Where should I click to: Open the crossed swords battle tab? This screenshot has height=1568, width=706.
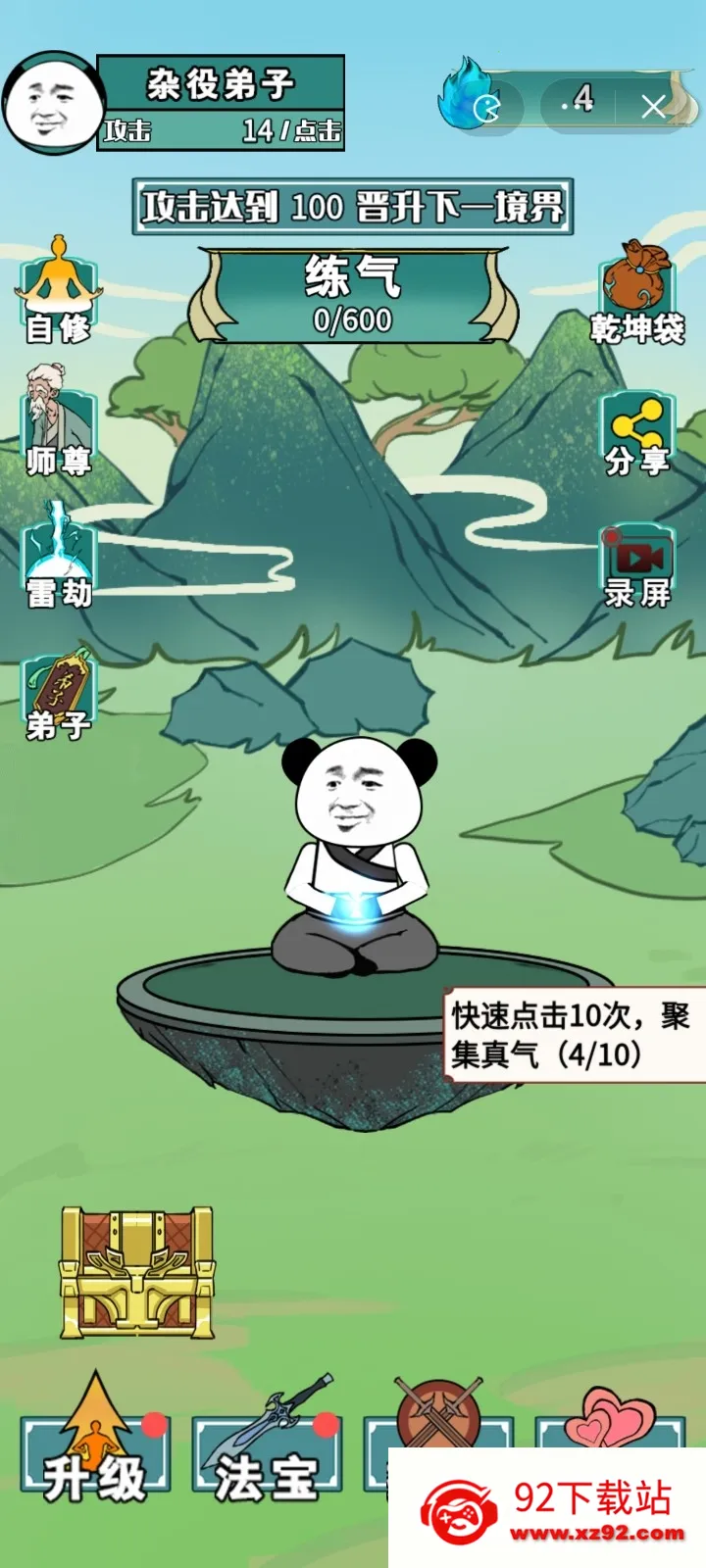pyautogui.click(x=437, y=1416)
